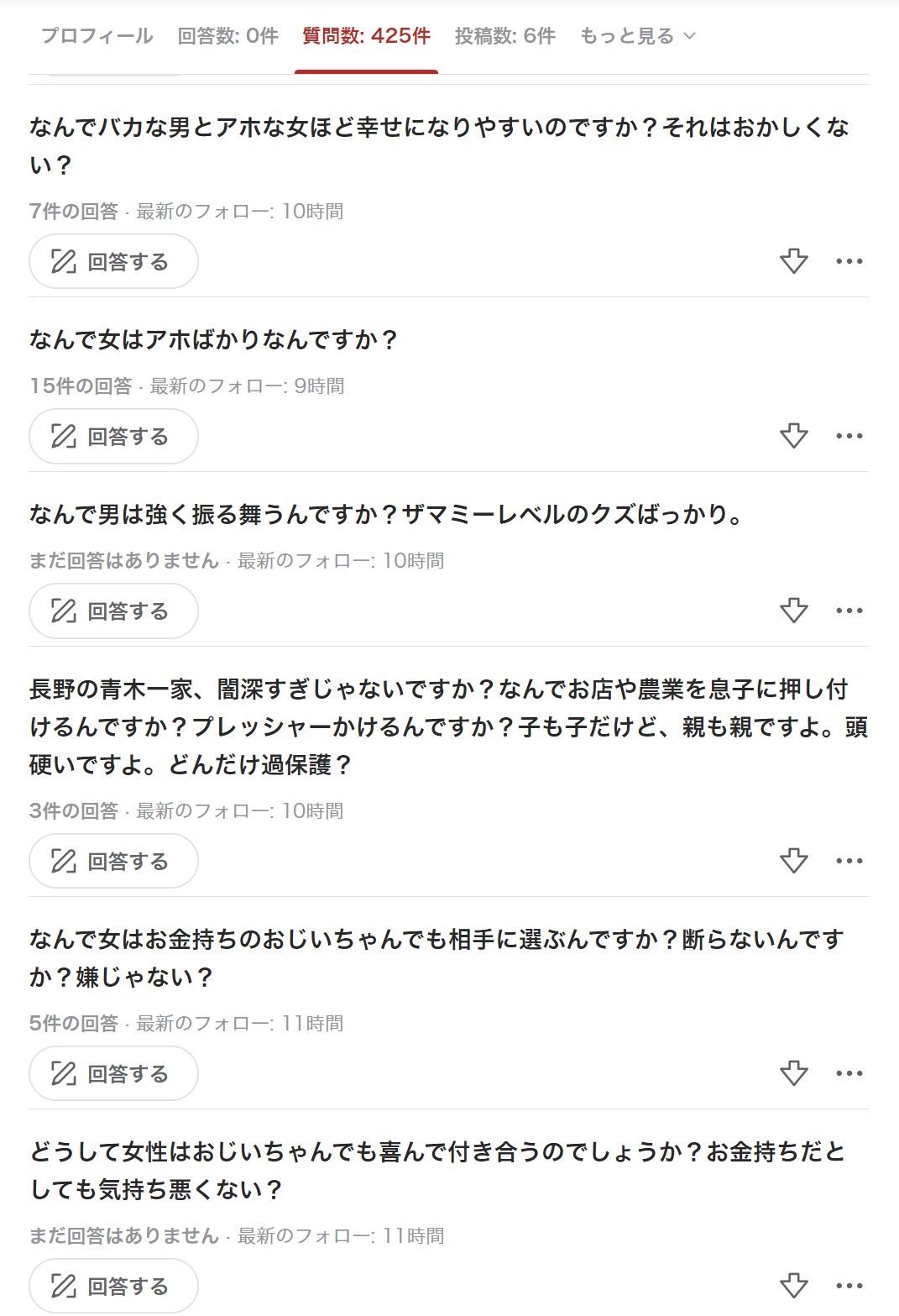
Task: Tap 回答する under なんで女はアホばかりなんですか？
Action: click(x=113, y=436)
